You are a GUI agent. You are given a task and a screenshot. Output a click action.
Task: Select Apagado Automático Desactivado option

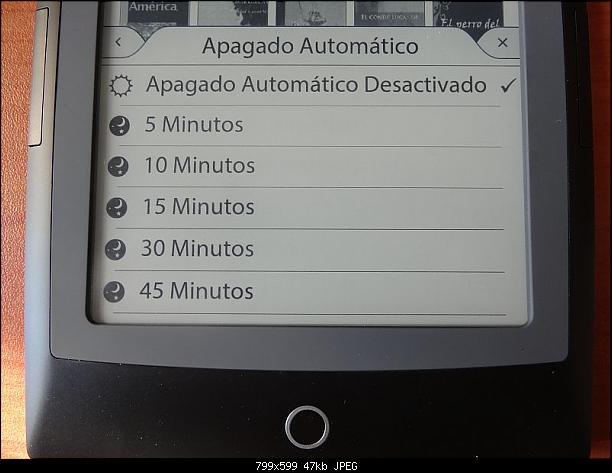tap(315, 85)
